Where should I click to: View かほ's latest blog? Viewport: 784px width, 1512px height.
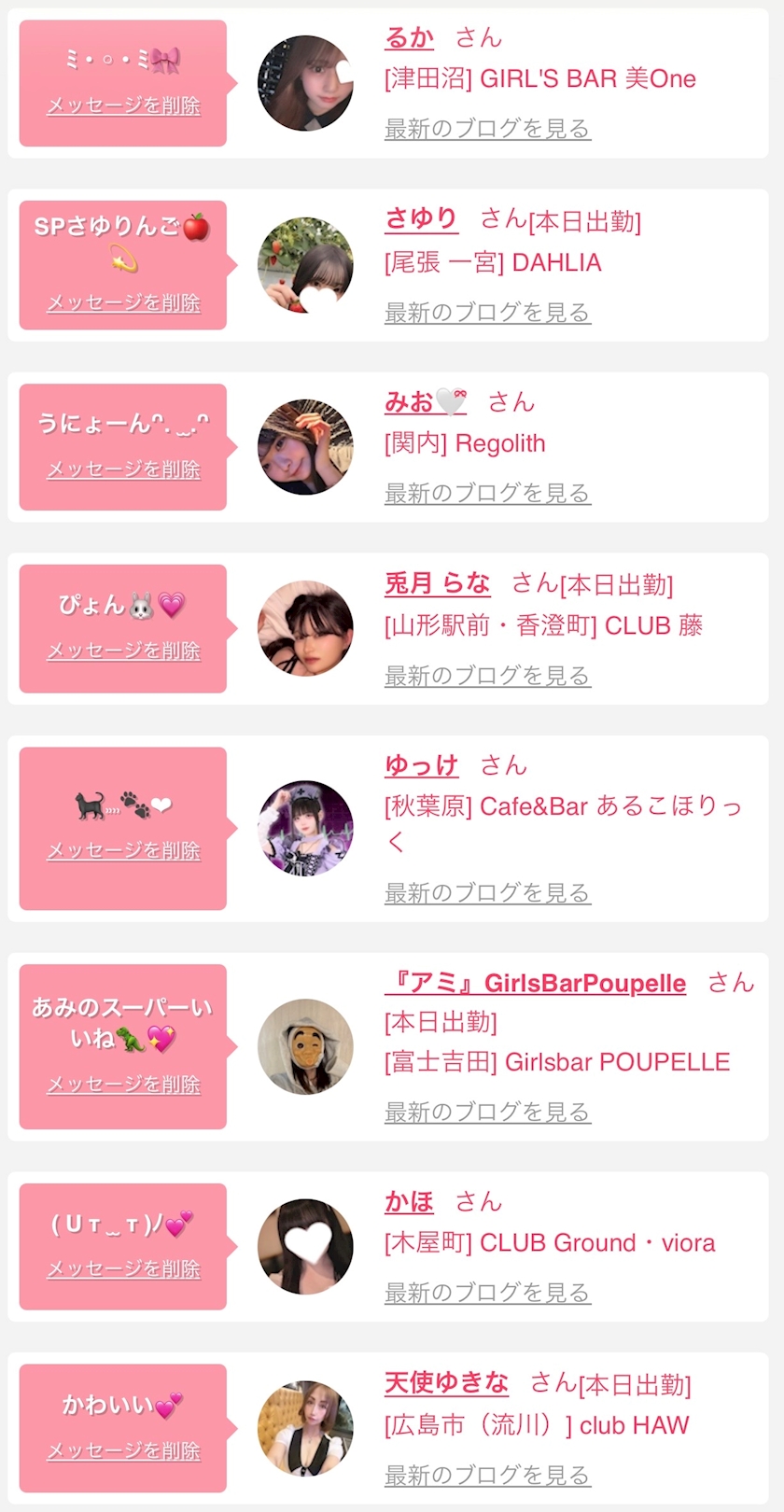[487, 1293]
